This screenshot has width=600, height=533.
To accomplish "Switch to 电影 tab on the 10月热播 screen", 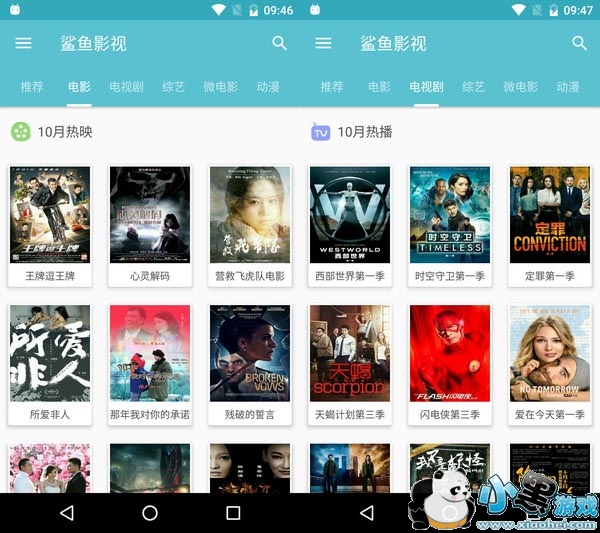I will tap(379, 87).
